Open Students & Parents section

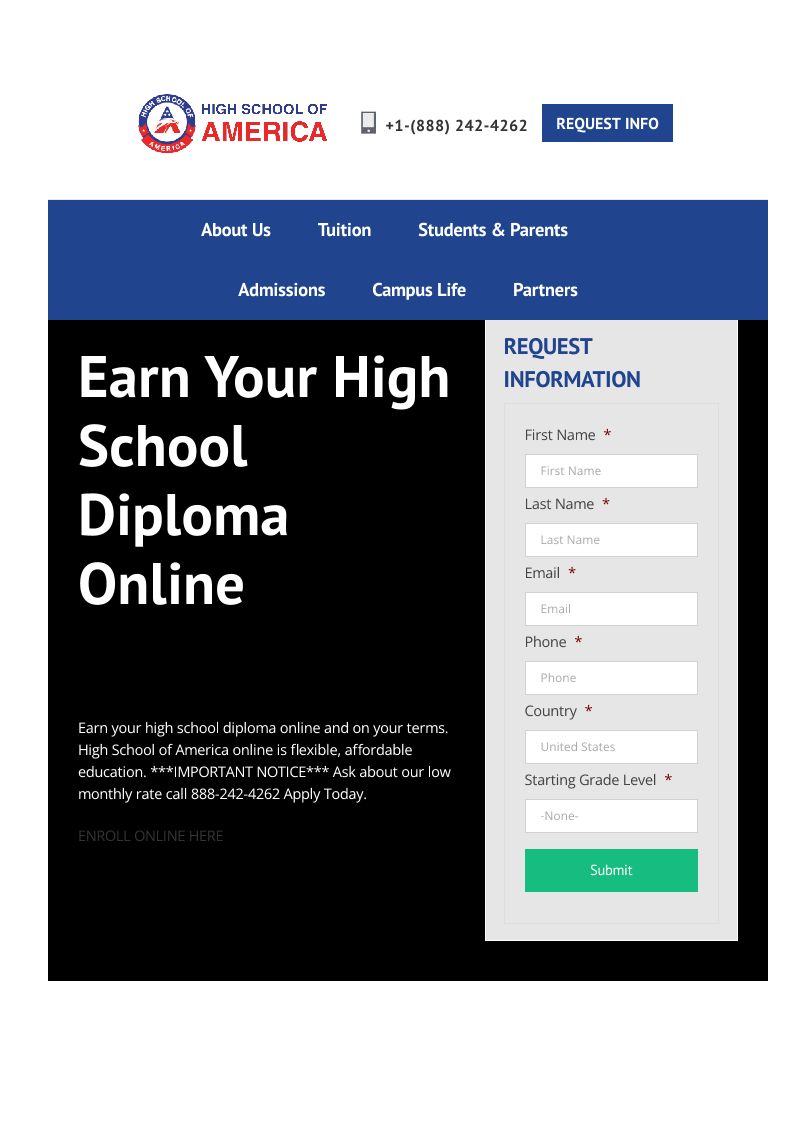pyautogui.click(x=493, y=230)
